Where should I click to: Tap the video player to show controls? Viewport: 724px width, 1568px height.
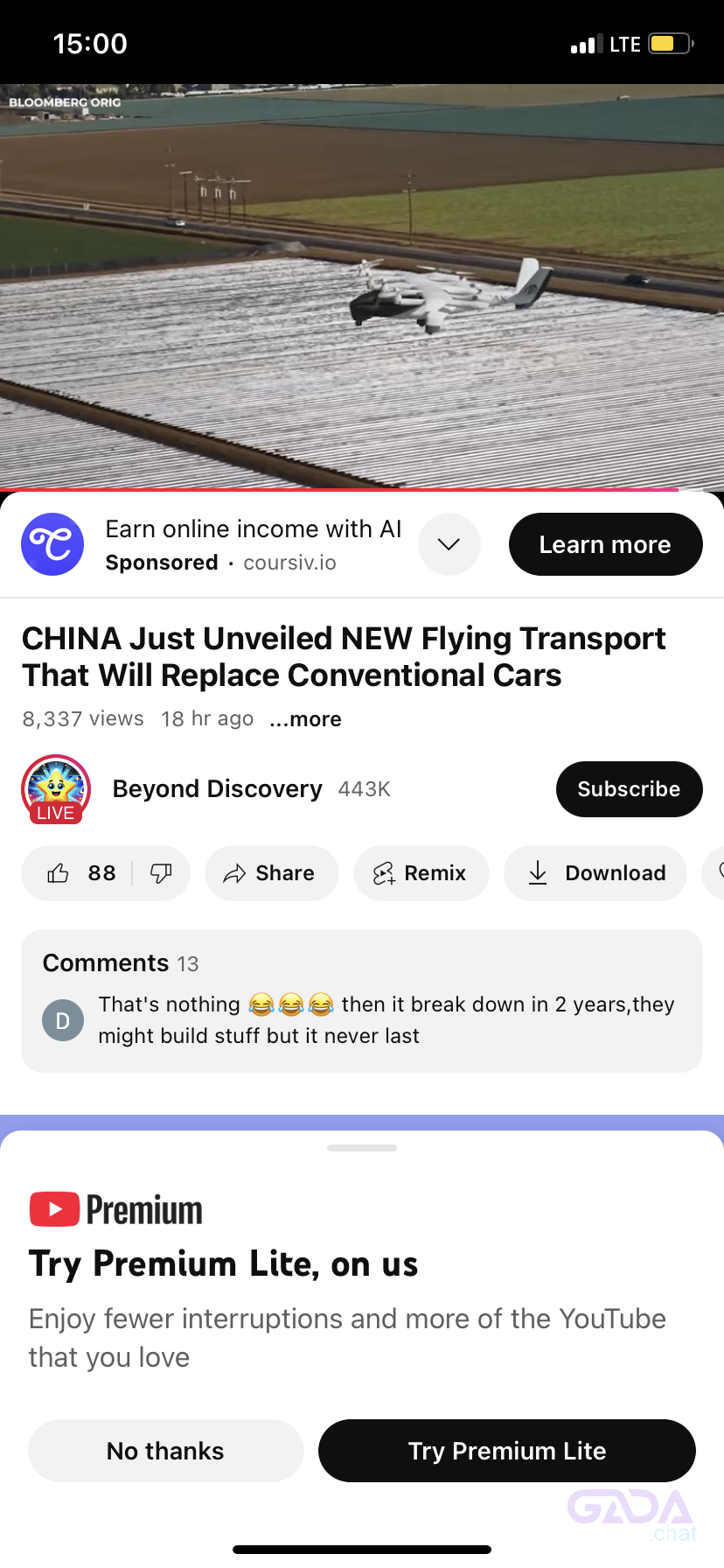pos(361,287)
